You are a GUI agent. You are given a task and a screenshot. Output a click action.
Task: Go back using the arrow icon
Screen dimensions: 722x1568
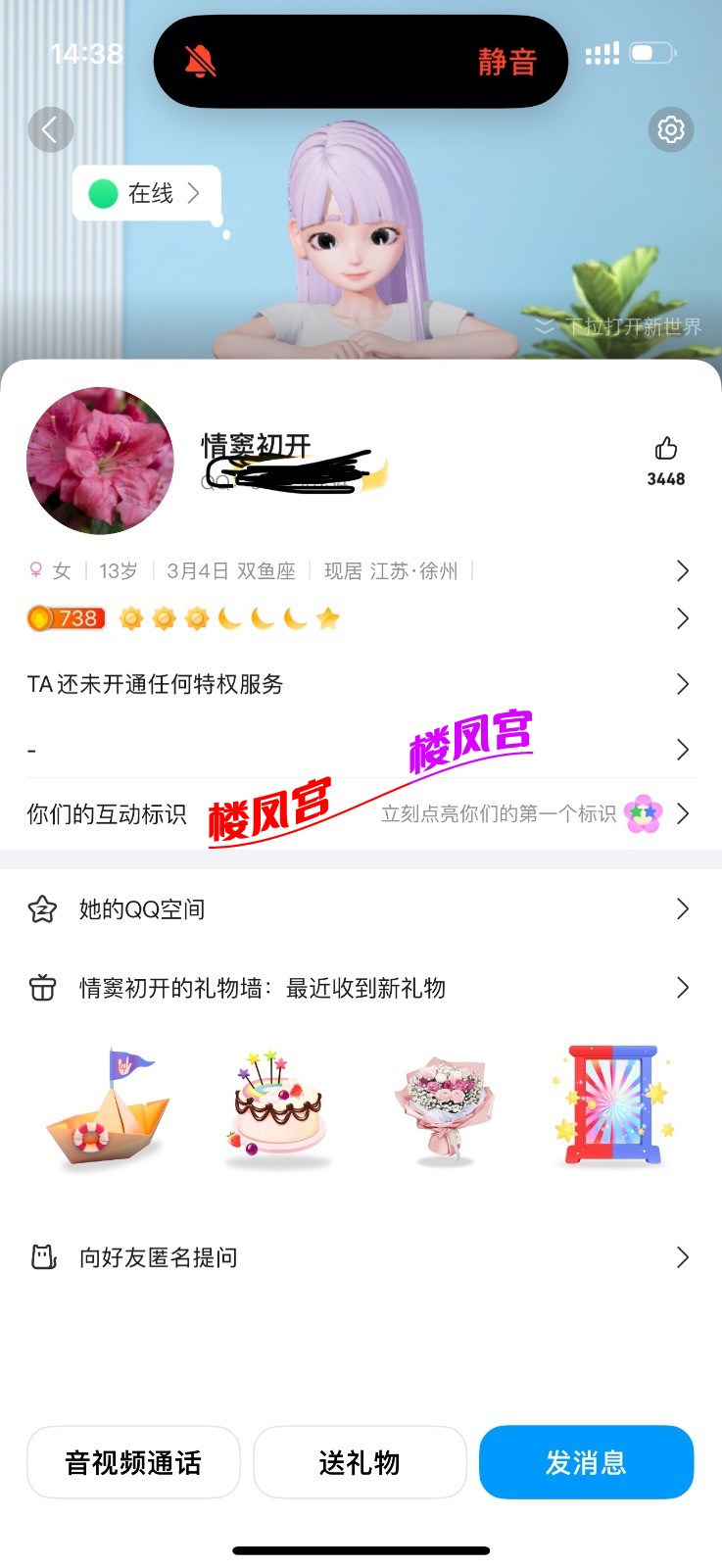(x=51, y=129)
